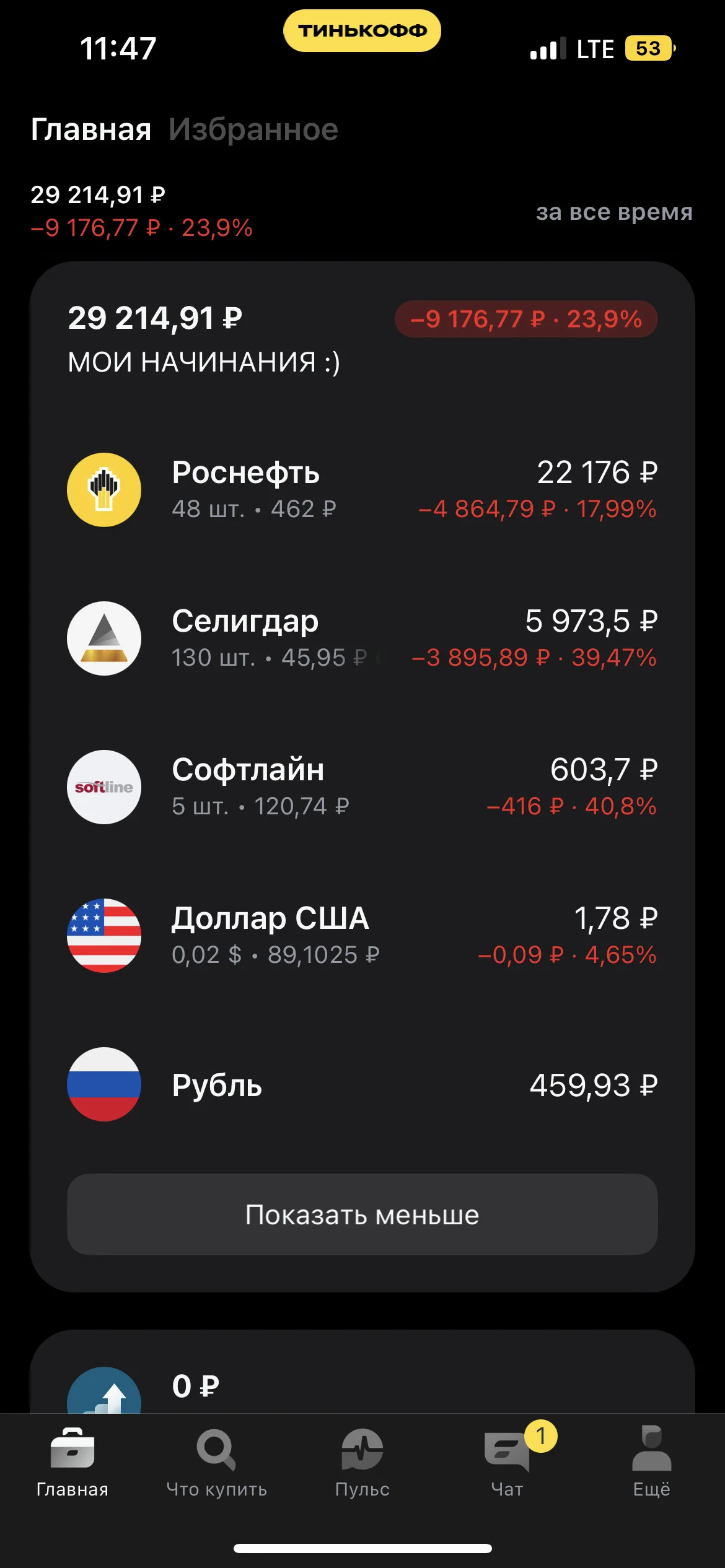Open Чат with one unread message

click(508, 1463)
